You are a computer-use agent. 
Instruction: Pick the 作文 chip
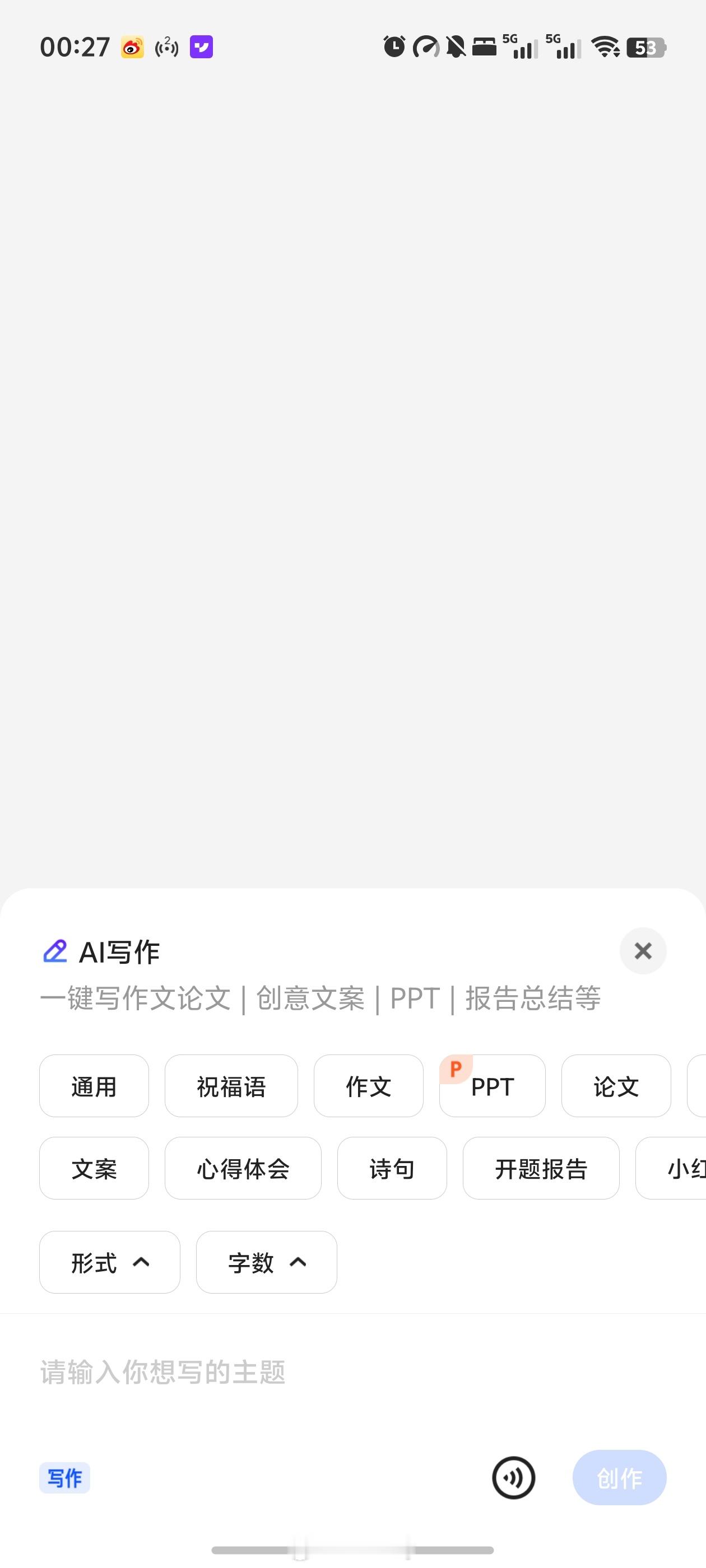click(x=369, y=1086)
